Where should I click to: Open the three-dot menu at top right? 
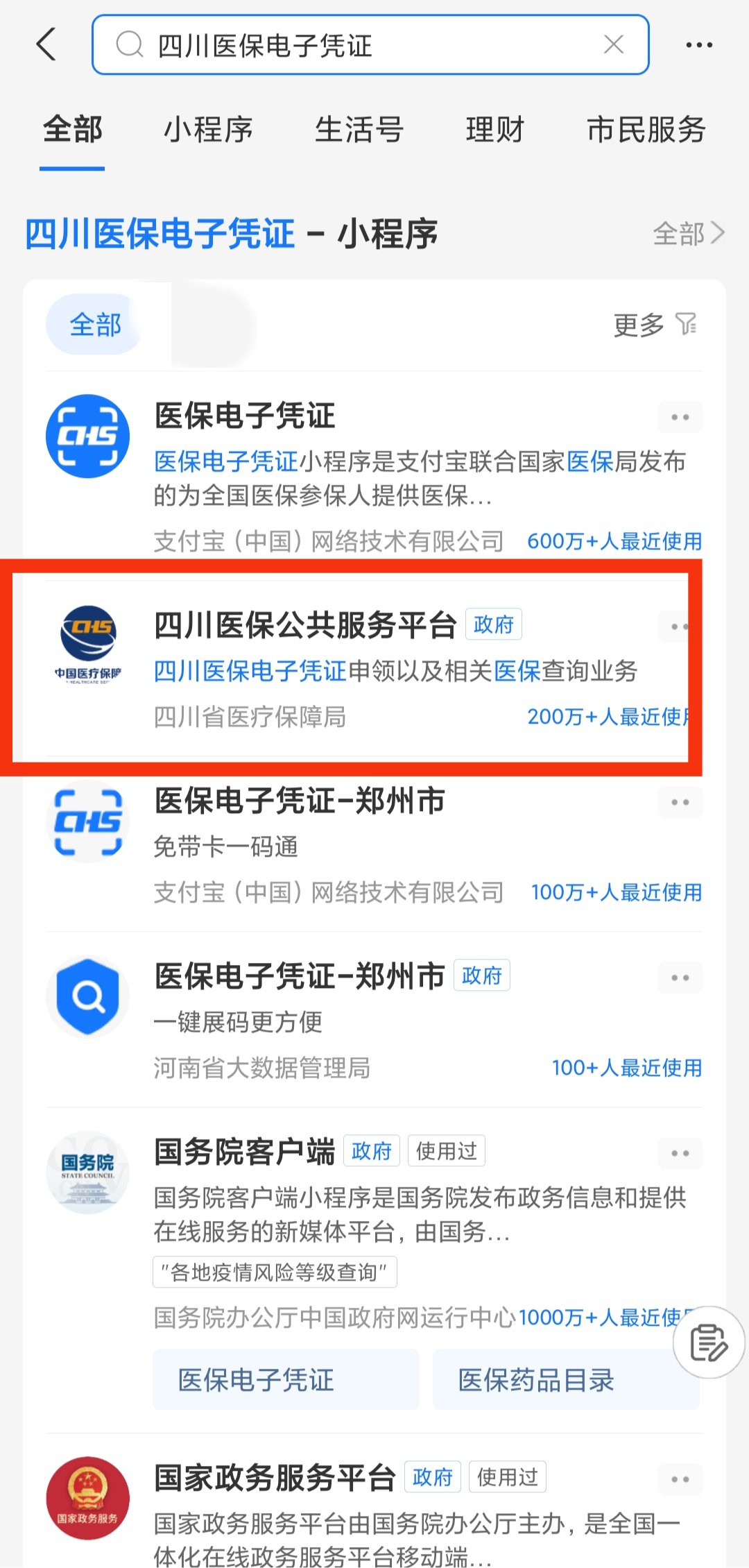click(x=698, y=45)
